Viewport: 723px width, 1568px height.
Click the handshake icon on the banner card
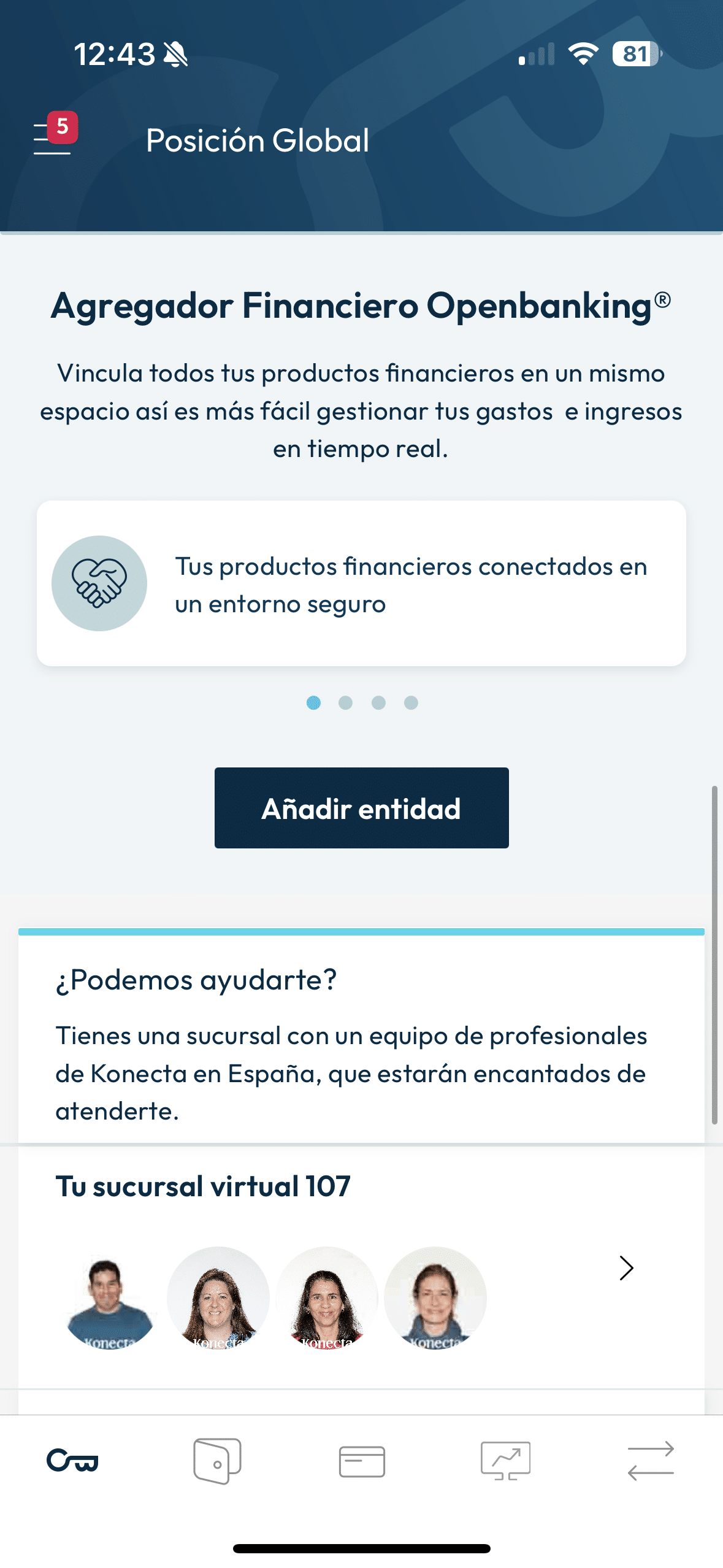tap(99, 583)
